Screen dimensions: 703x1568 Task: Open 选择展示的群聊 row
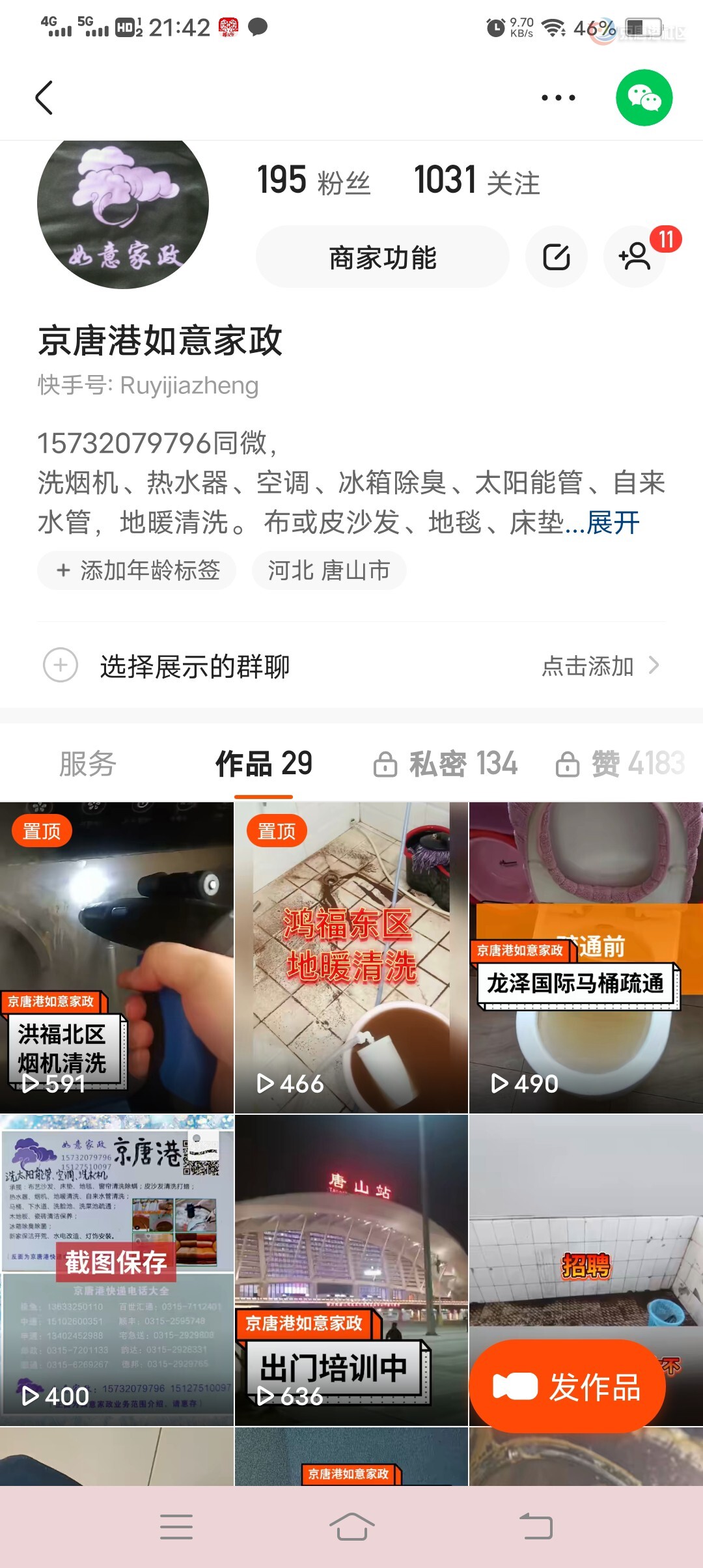pos(351,665)
